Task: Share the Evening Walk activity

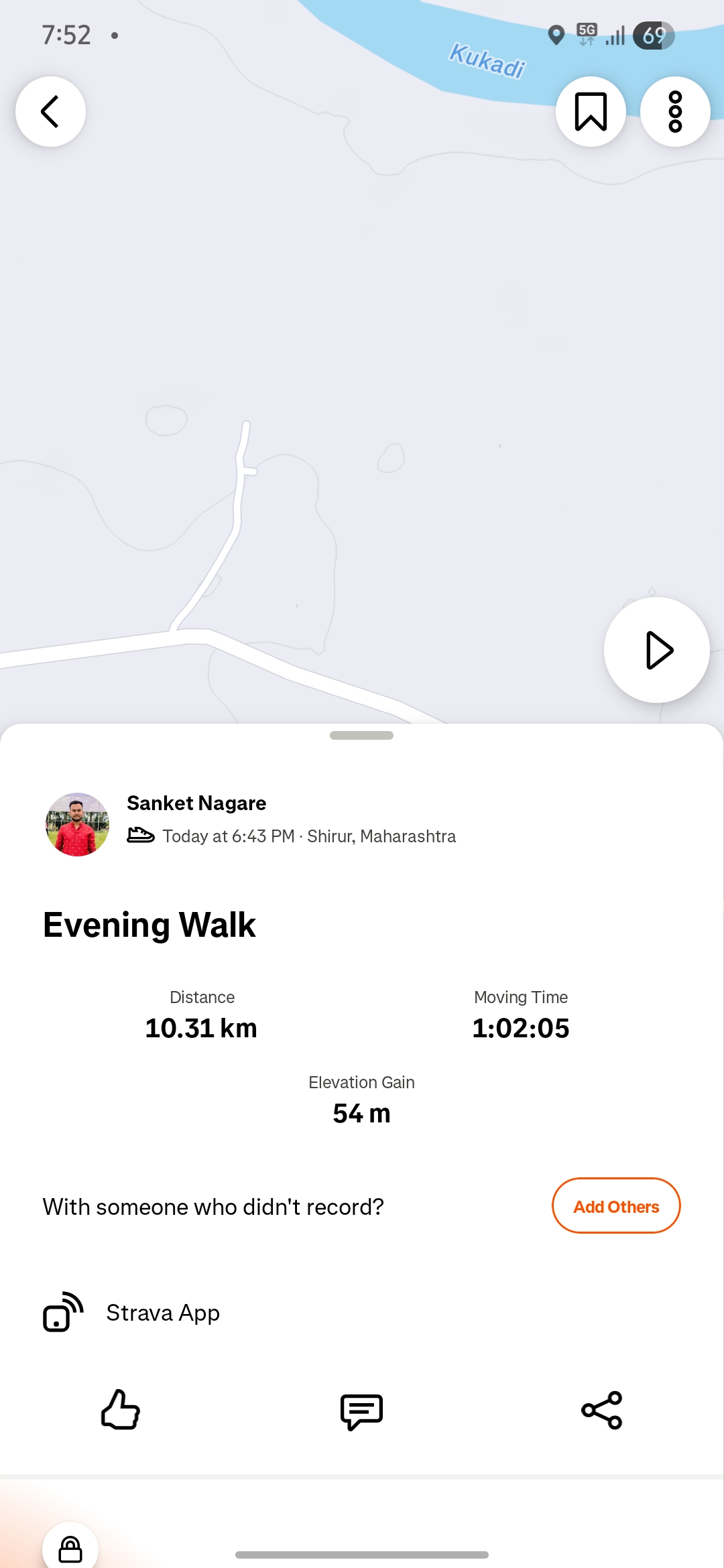Action: pos(602,1410)
